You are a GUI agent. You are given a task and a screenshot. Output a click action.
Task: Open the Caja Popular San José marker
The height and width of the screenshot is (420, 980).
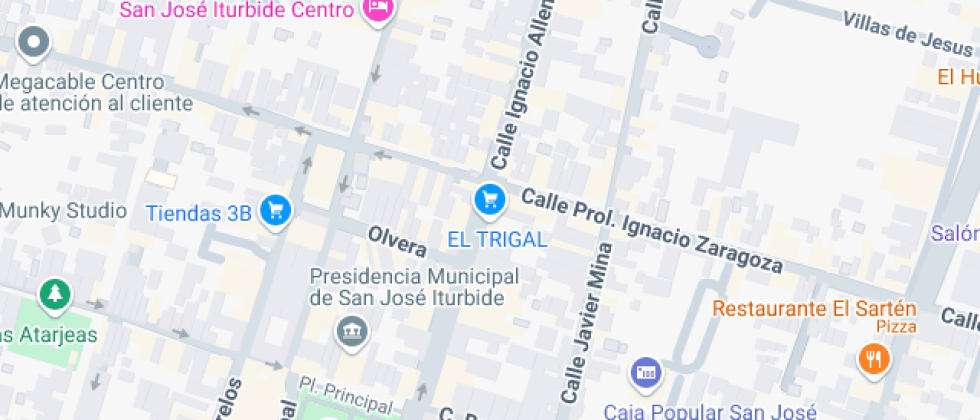(646, 373)
